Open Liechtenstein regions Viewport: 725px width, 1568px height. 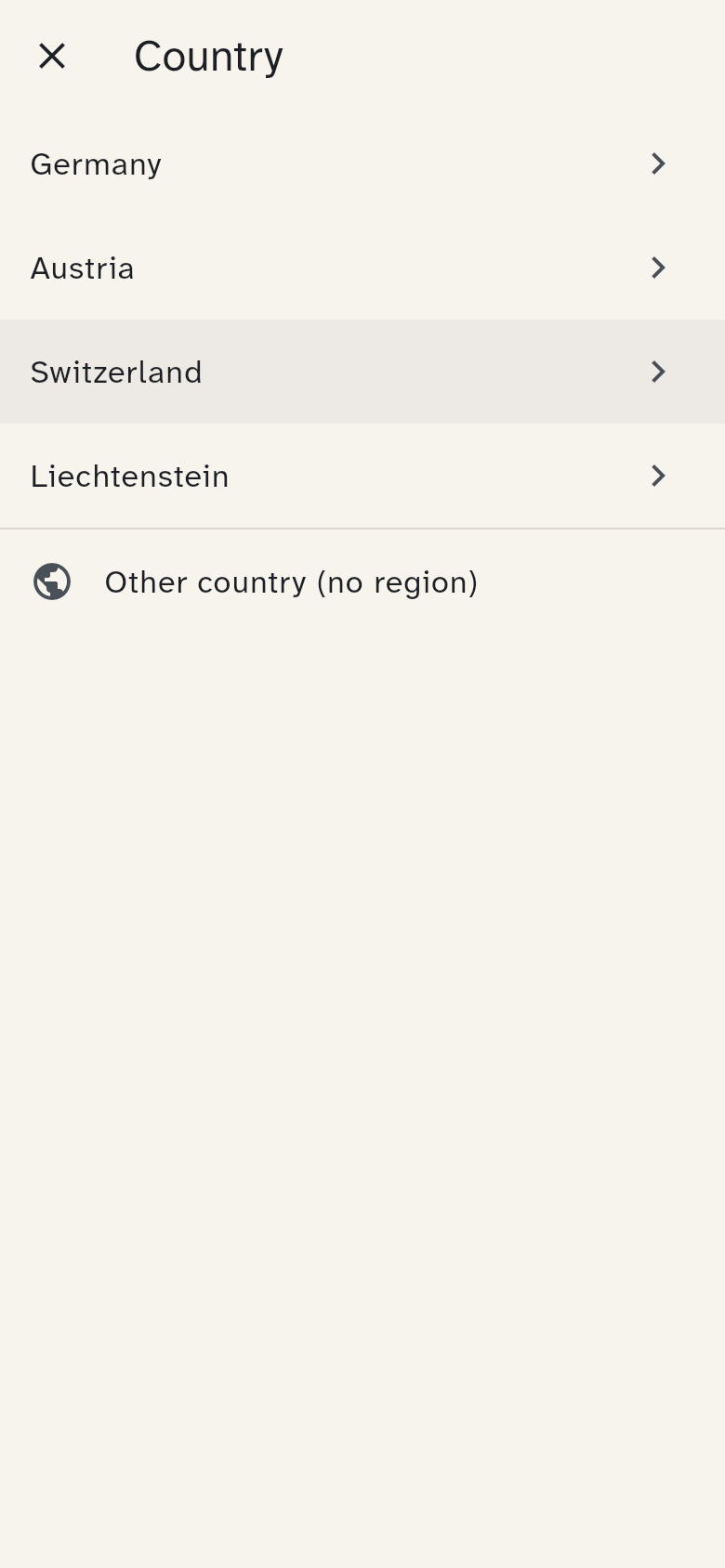click(x=362, y=476)
